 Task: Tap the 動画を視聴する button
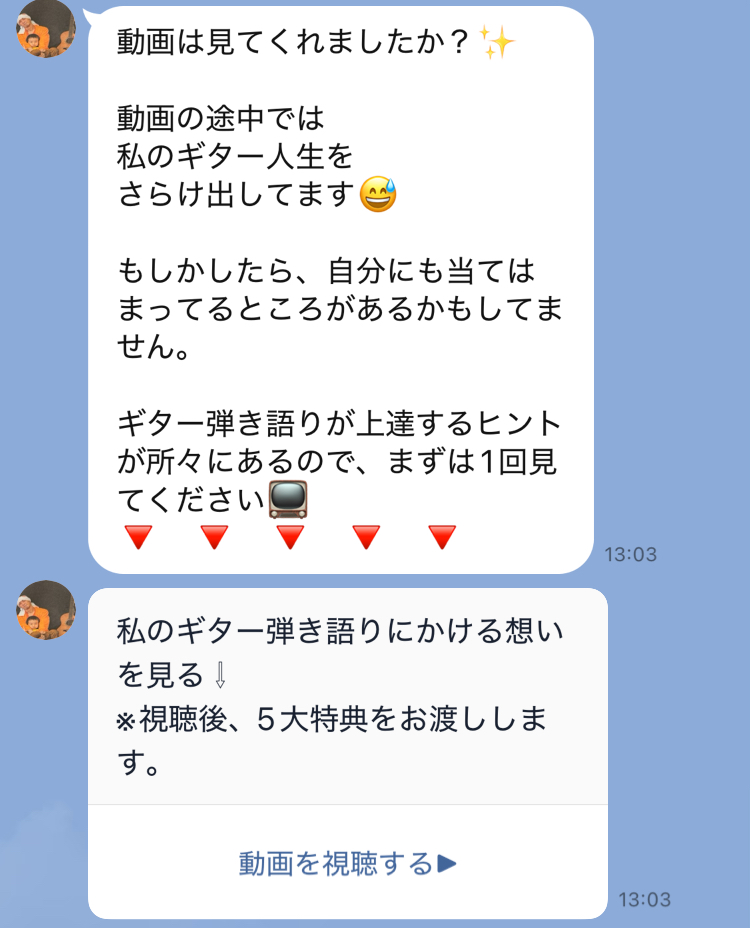tap(347, 863)
